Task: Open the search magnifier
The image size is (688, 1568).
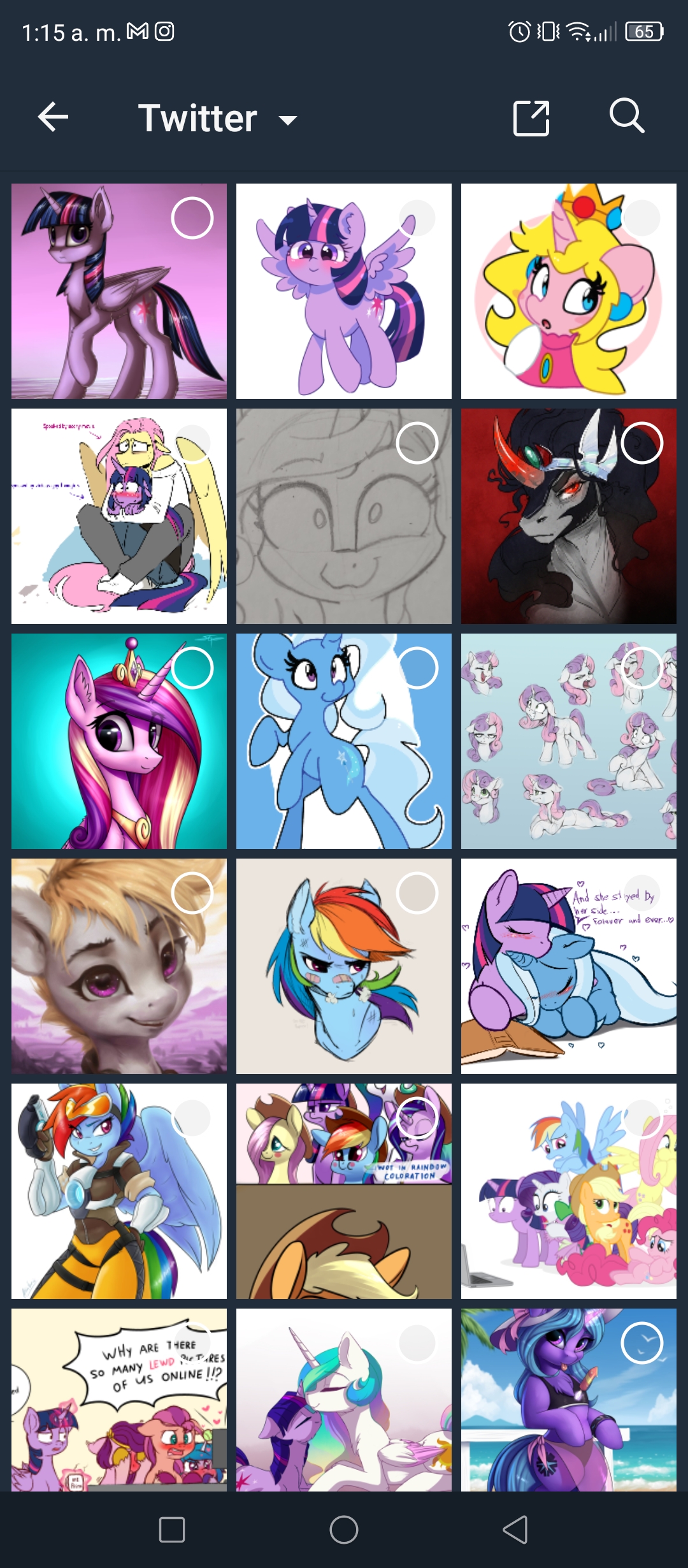Action: pyautogui.click(x=627, y=116)
